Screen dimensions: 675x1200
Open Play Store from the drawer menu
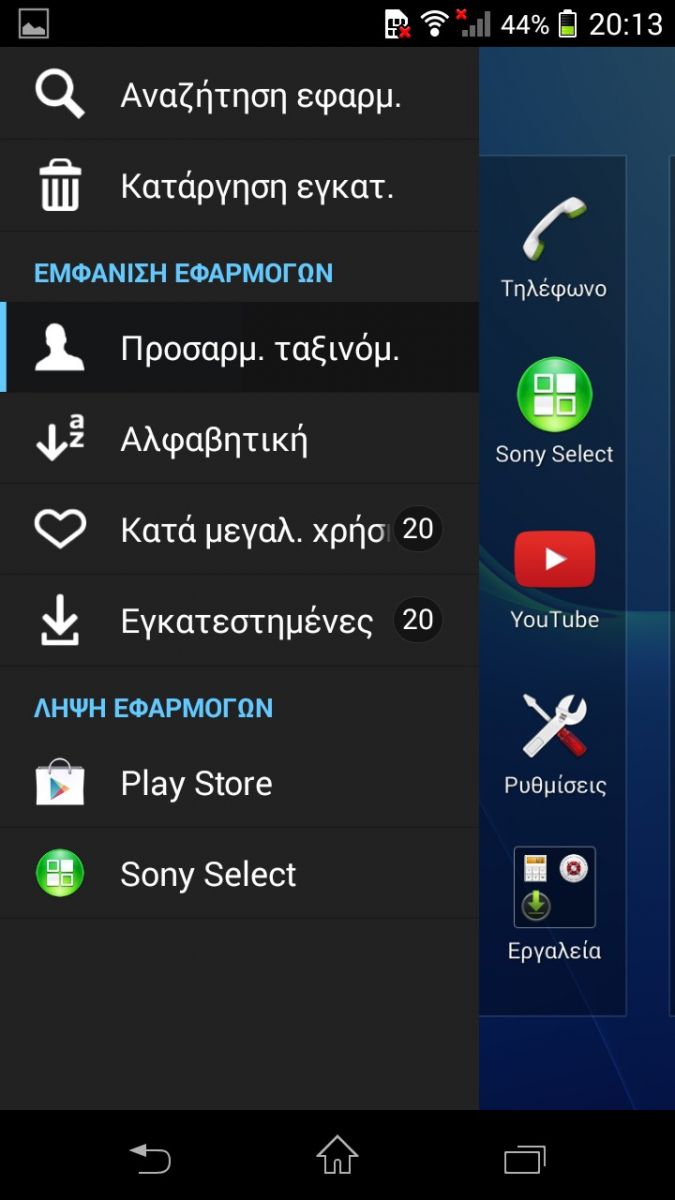[x=239, y=783]
